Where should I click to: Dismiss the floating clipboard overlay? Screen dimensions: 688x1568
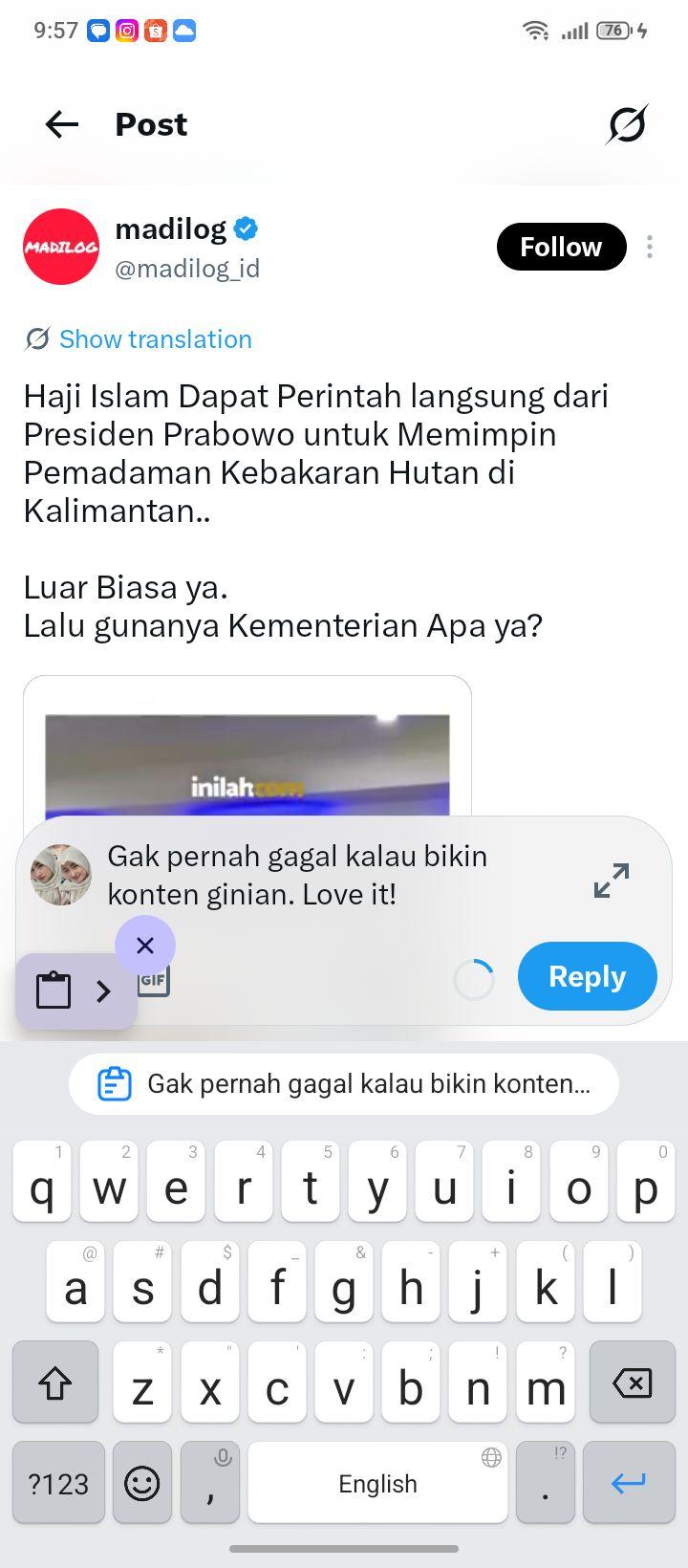(x=145, y=946)
